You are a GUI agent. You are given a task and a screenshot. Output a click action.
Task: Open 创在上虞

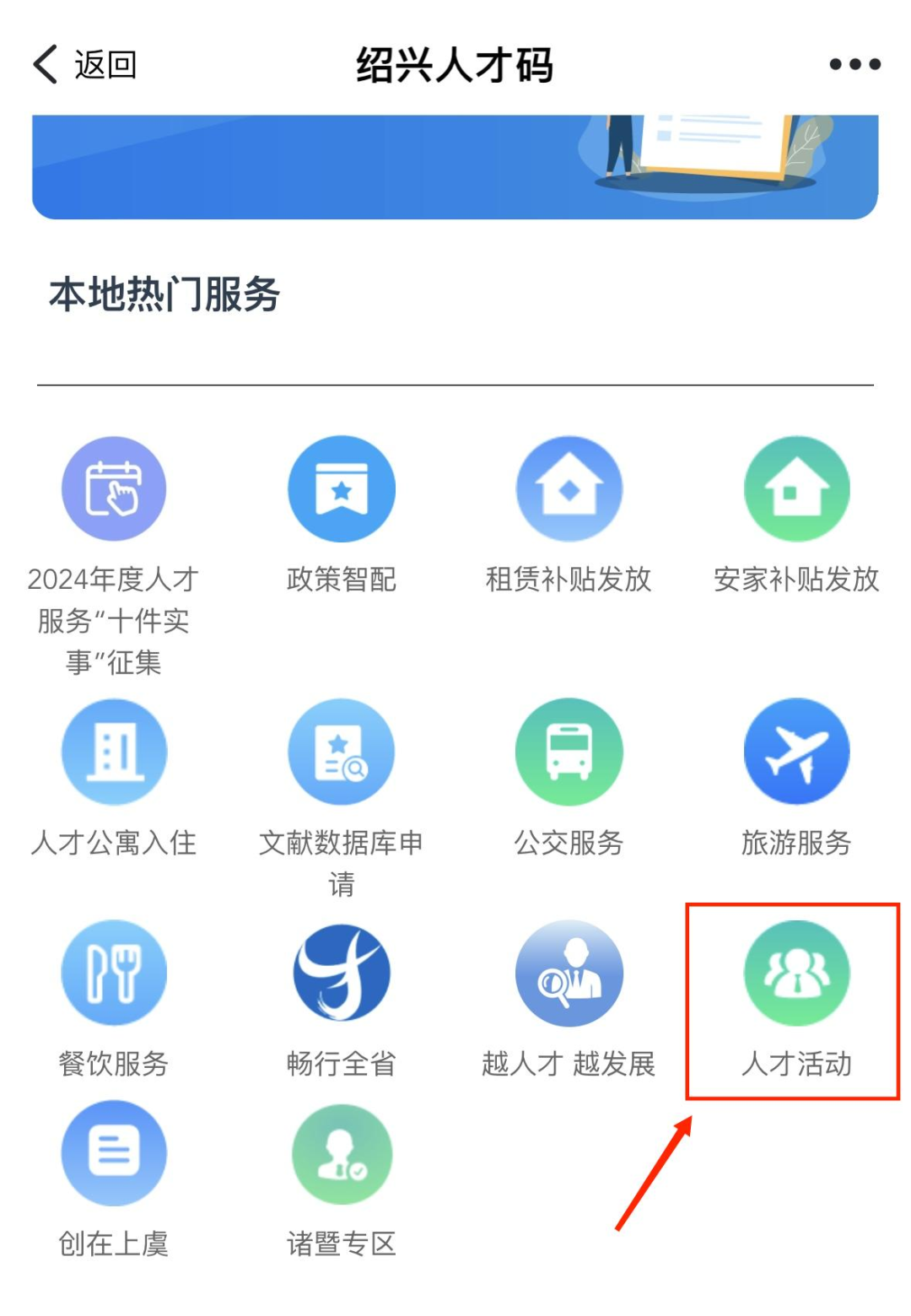(114, 1153)
